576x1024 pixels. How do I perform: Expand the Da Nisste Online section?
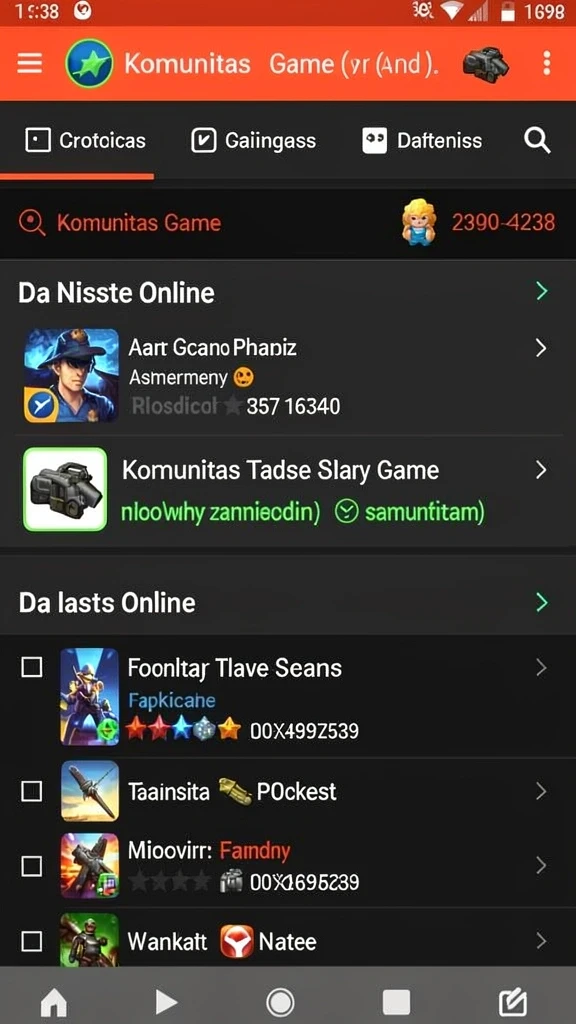(x=541, y=292)
